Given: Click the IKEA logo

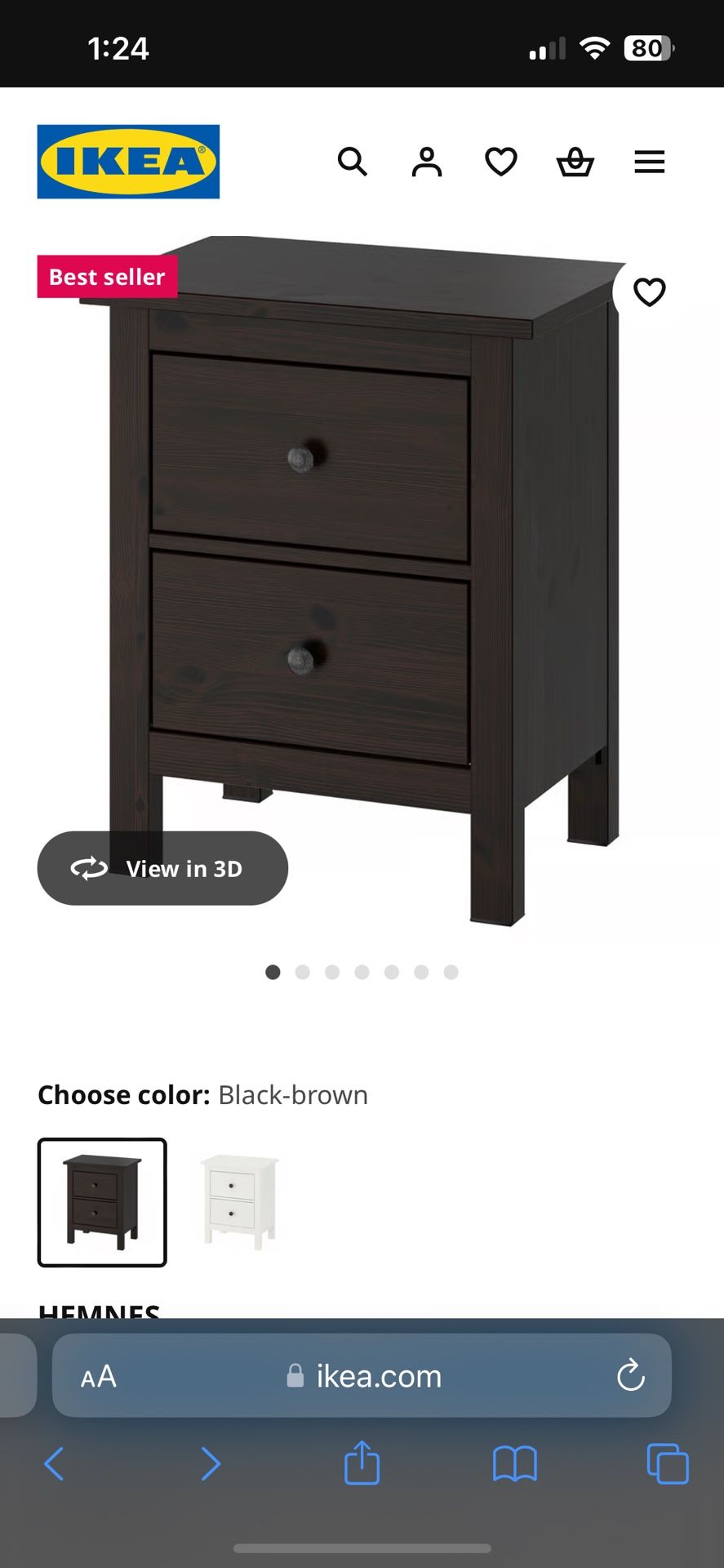Looking at the screenshot, I should click(128, 160).
